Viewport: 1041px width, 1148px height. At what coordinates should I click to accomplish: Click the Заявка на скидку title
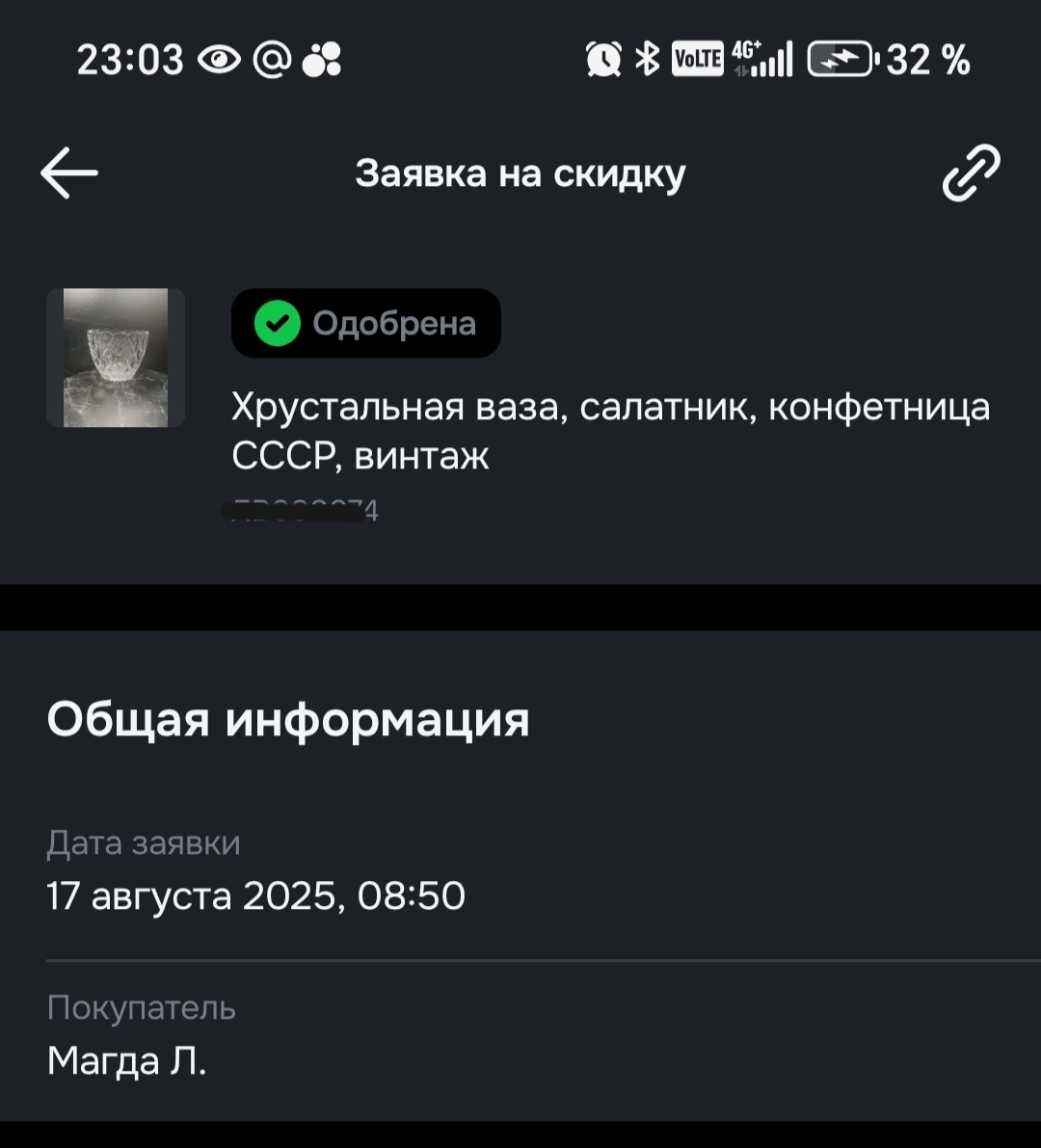(520, 174)
